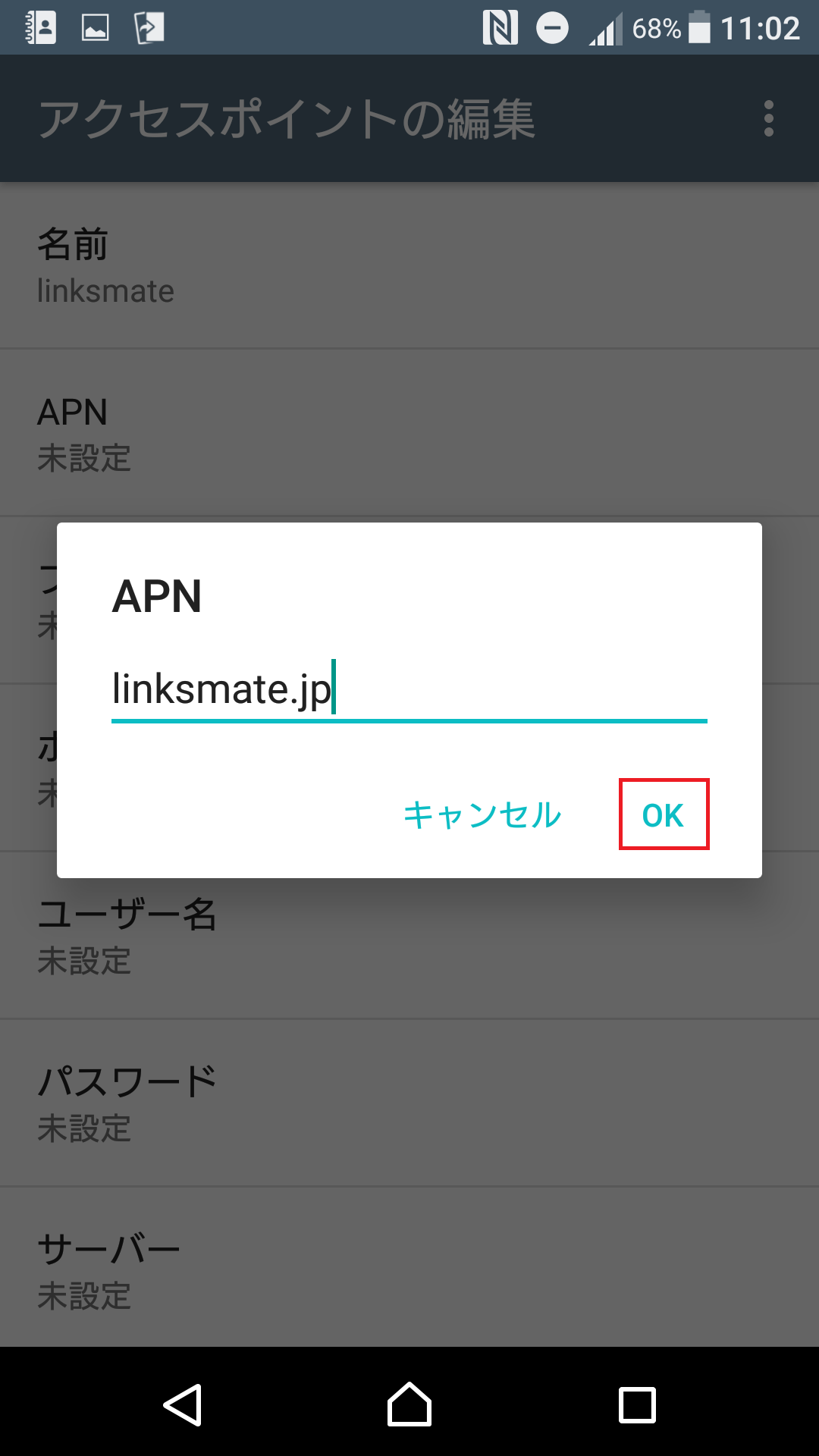819x1456 pixels.
Task: Open the Recents navigation button
Action: click(x=637, y=1403)
